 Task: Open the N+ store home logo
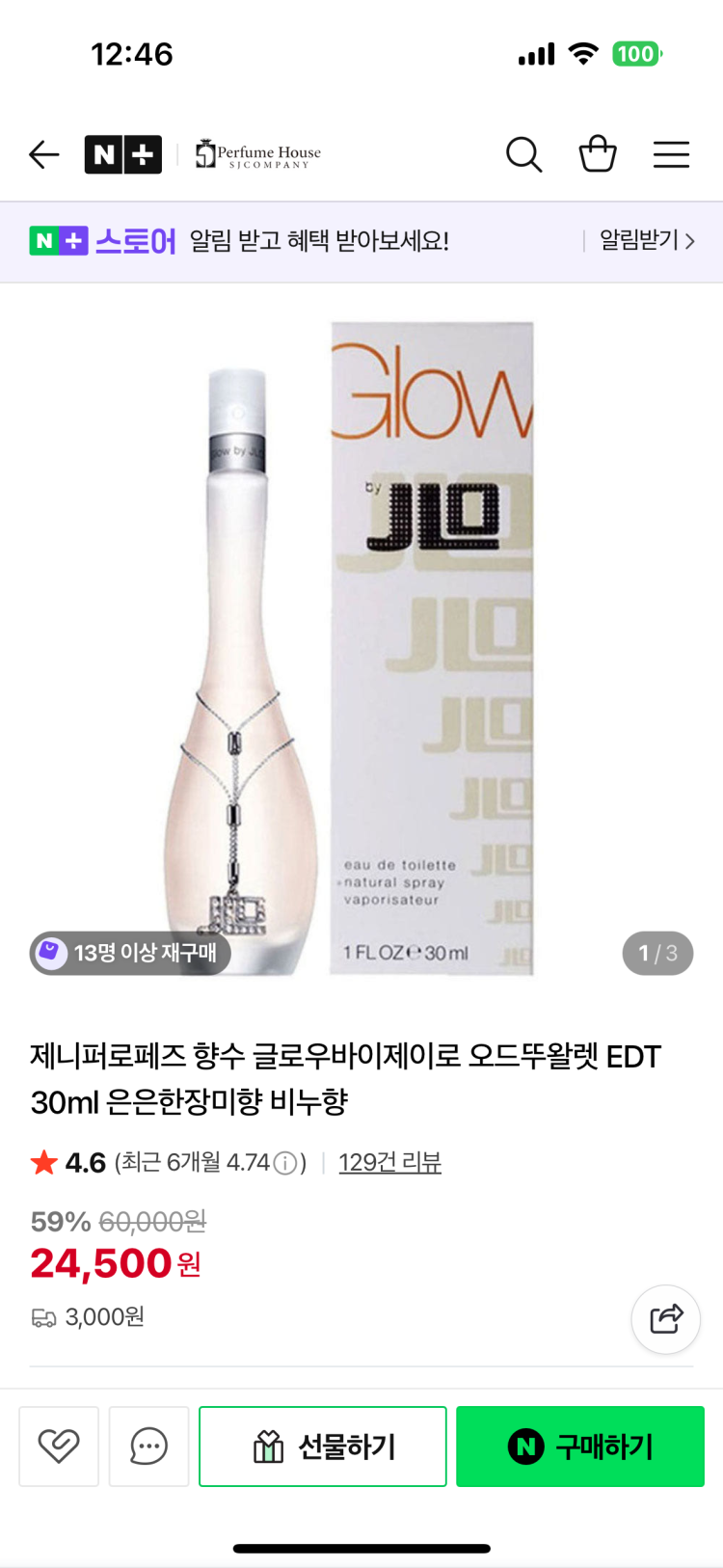122,154
